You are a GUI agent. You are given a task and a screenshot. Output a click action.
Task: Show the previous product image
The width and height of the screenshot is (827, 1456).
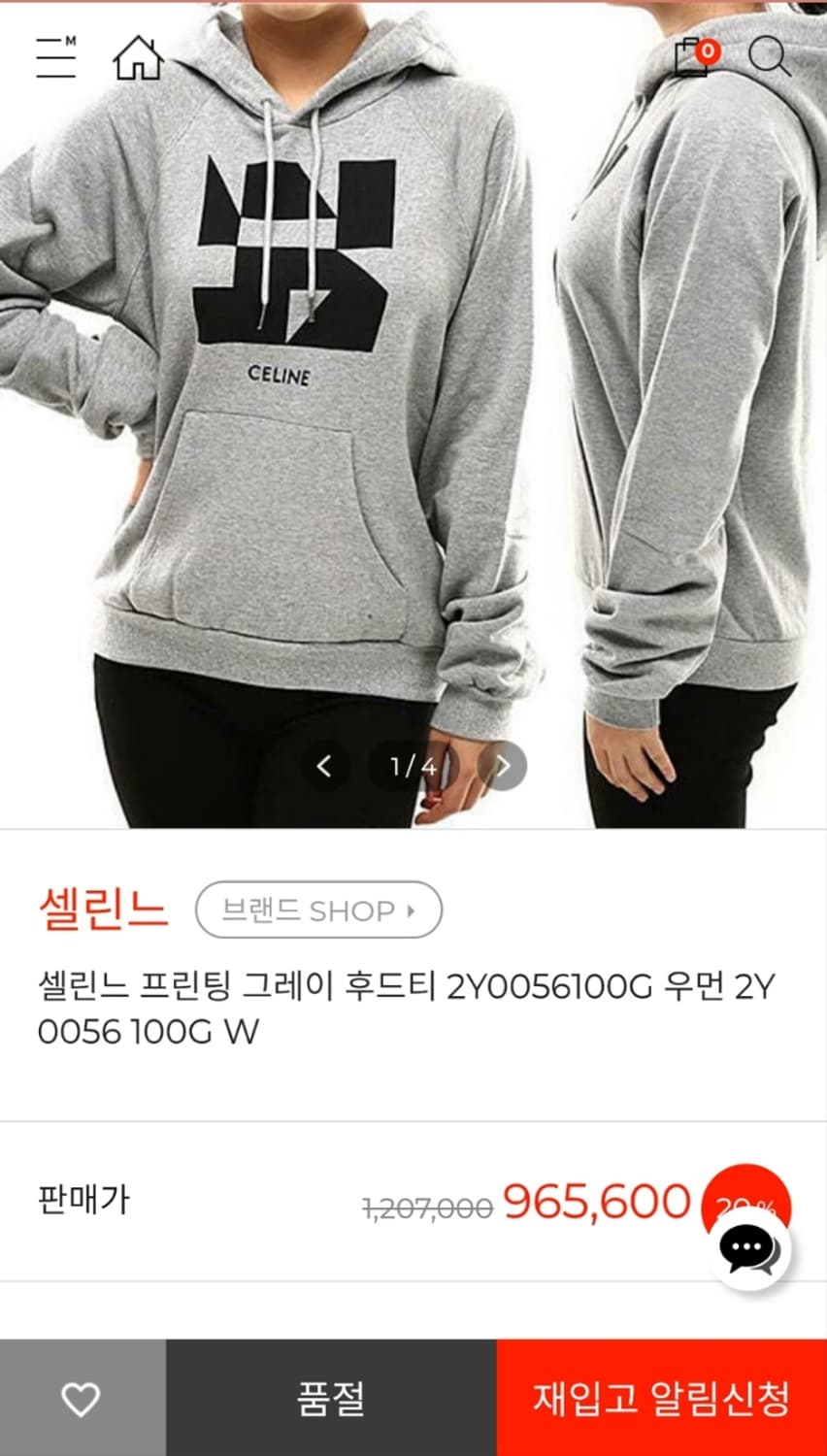(x=324, y=767)
